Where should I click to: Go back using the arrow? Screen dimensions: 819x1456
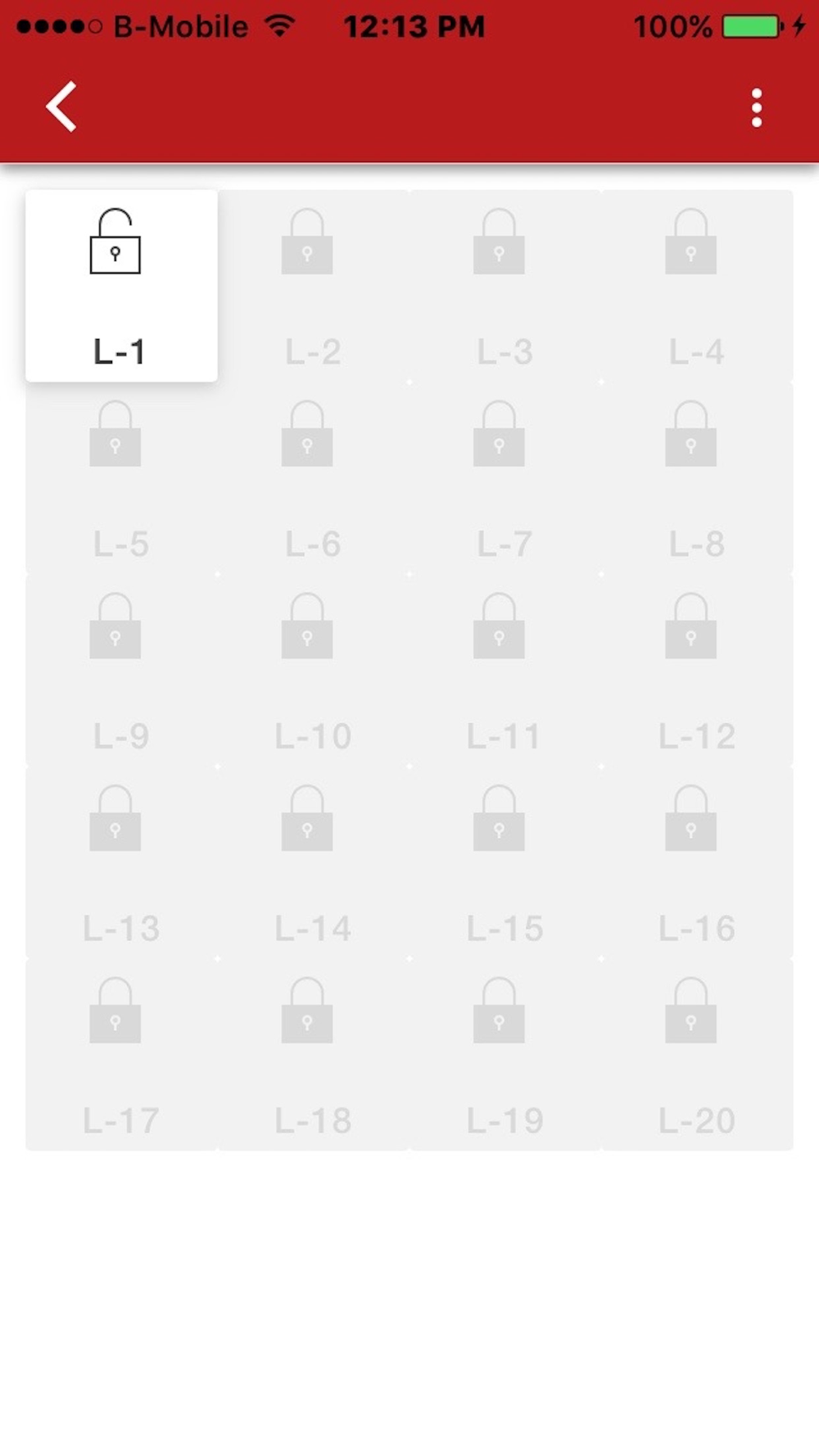pos(61,106)
